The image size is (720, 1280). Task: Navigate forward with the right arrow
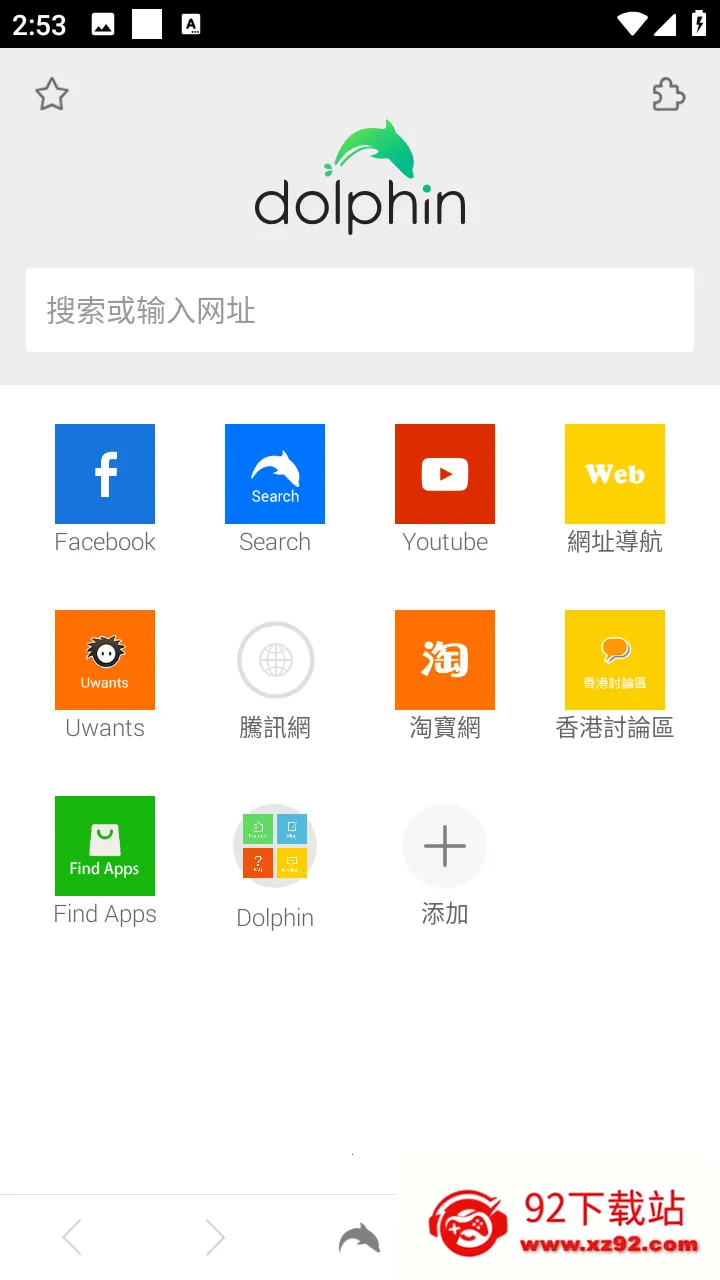(x=215, y=1237)
